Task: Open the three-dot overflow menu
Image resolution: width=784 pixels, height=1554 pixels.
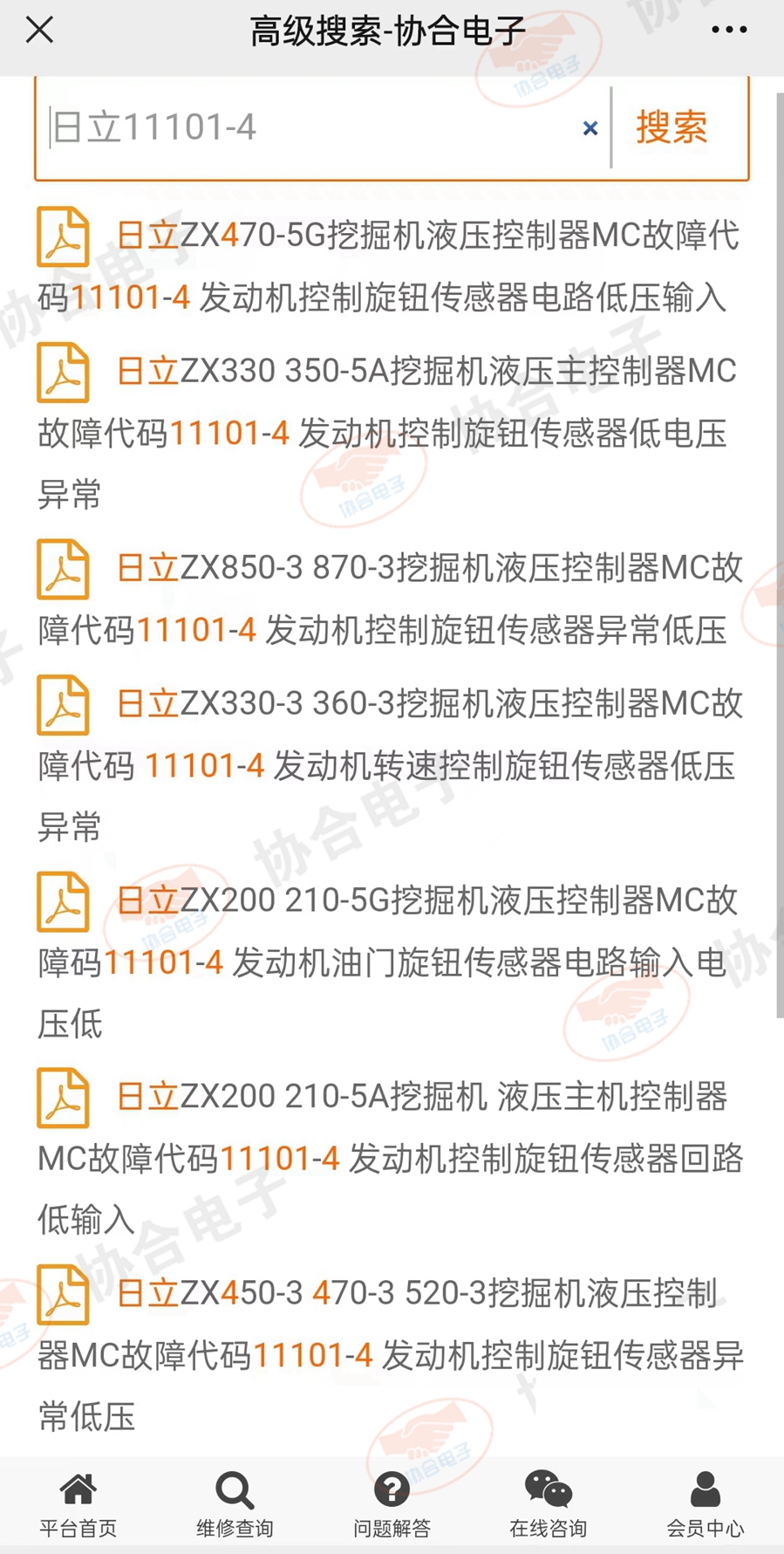Action: 728,30
